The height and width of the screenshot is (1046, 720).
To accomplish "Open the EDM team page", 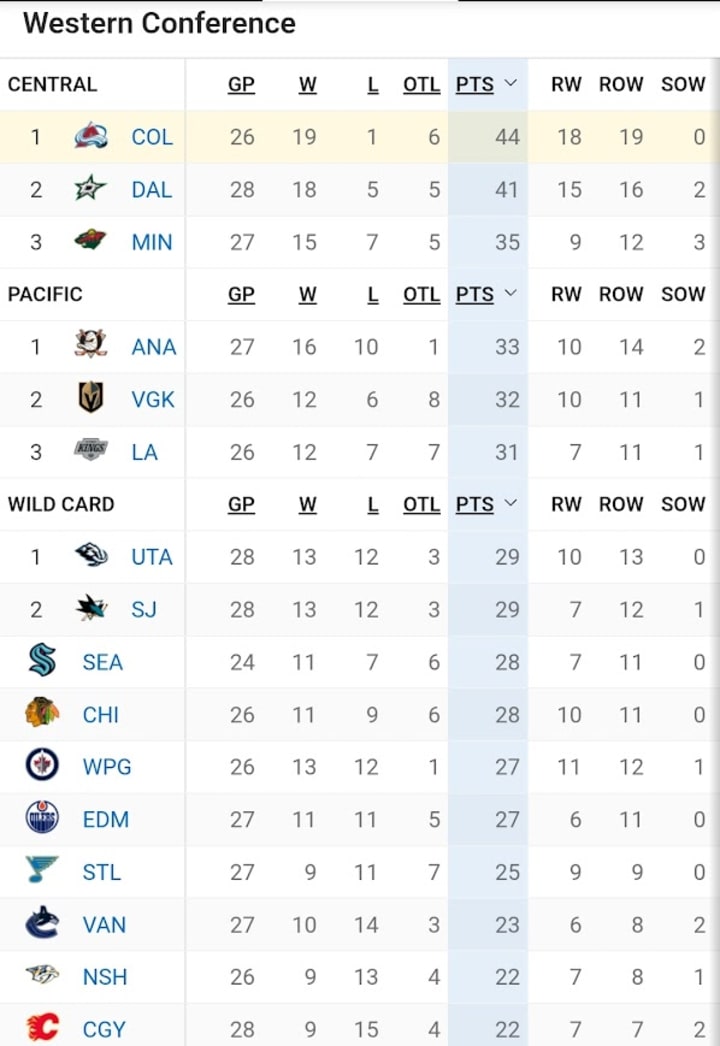I will coord(105,820).
